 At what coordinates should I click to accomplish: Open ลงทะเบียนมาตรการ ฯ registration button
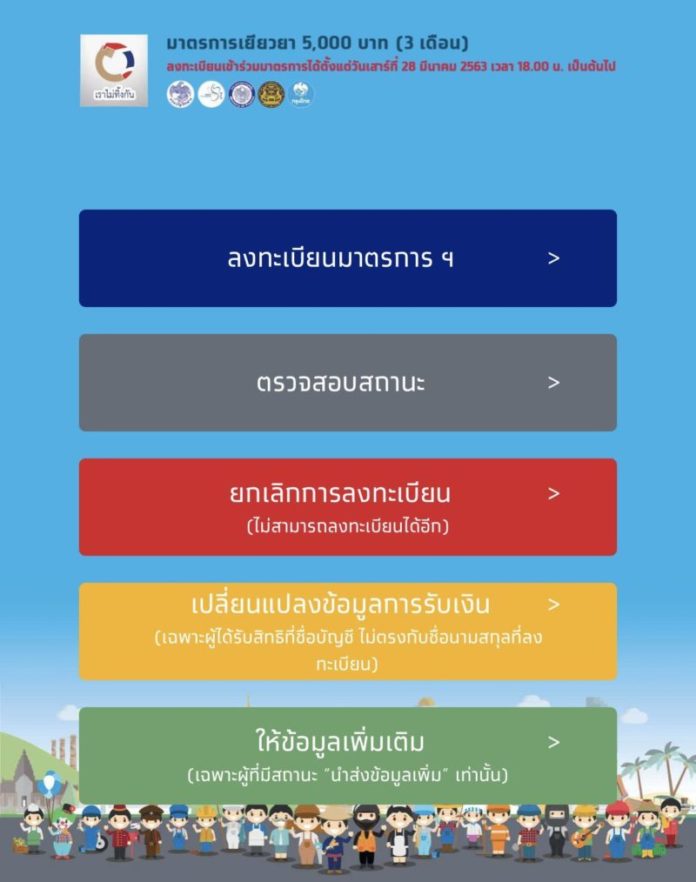347,258
